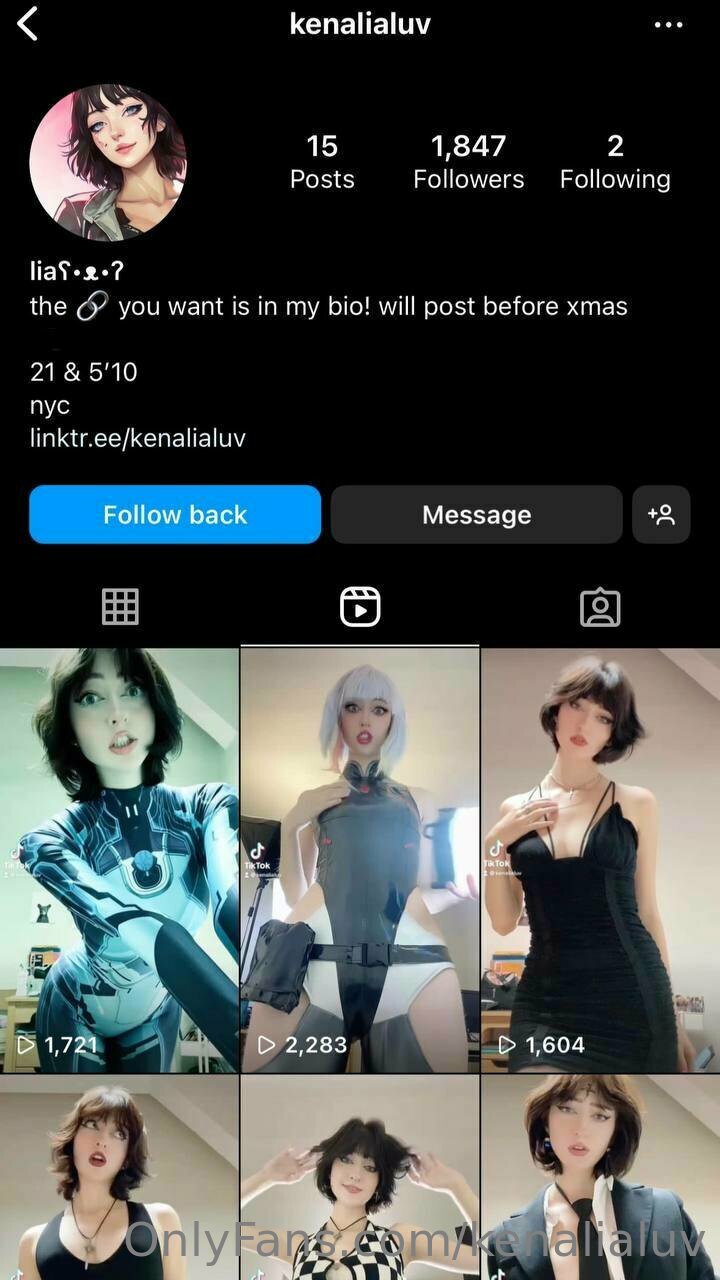Select the Reels tab
The image size is (720, 1280).
(x=360, y=607)
